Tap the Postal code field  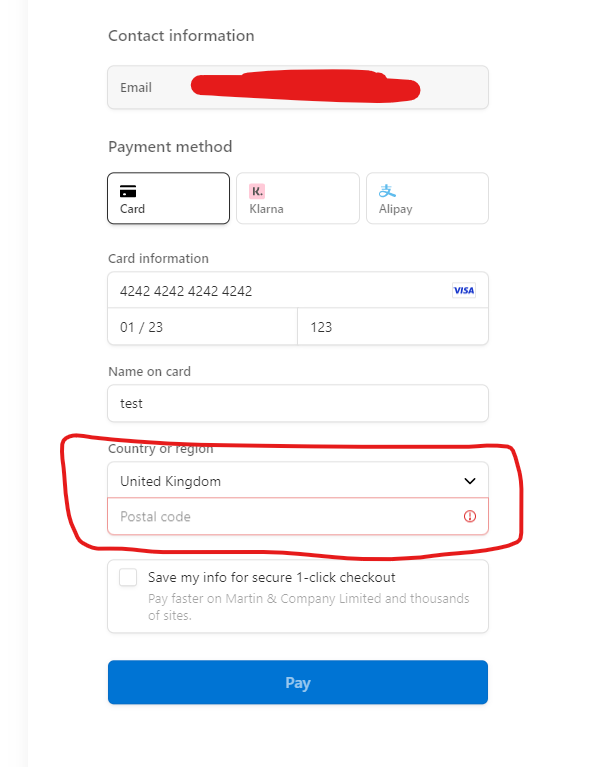click(285, 517)
